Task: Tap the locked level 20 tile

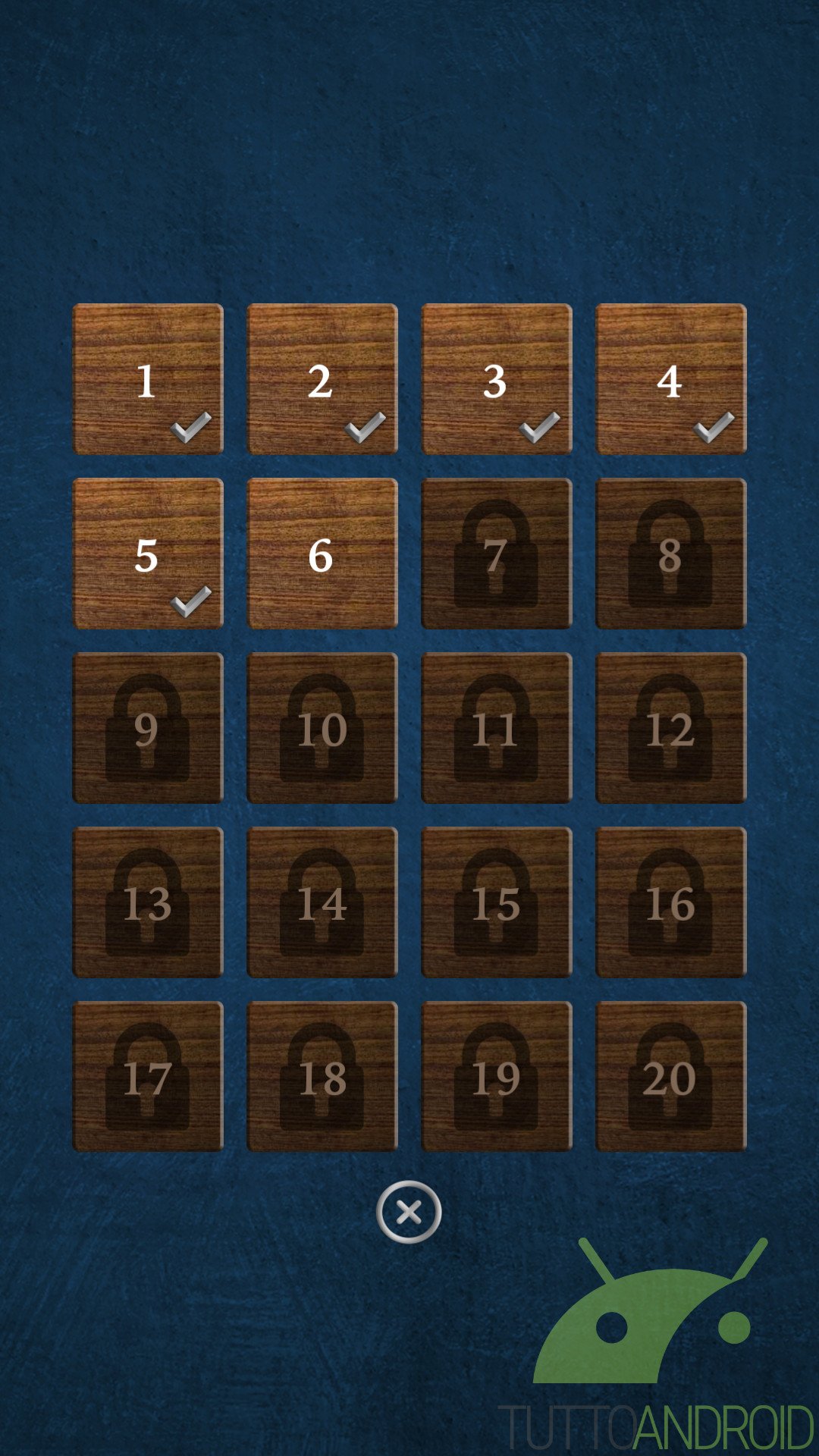Action: point(671,1077)
